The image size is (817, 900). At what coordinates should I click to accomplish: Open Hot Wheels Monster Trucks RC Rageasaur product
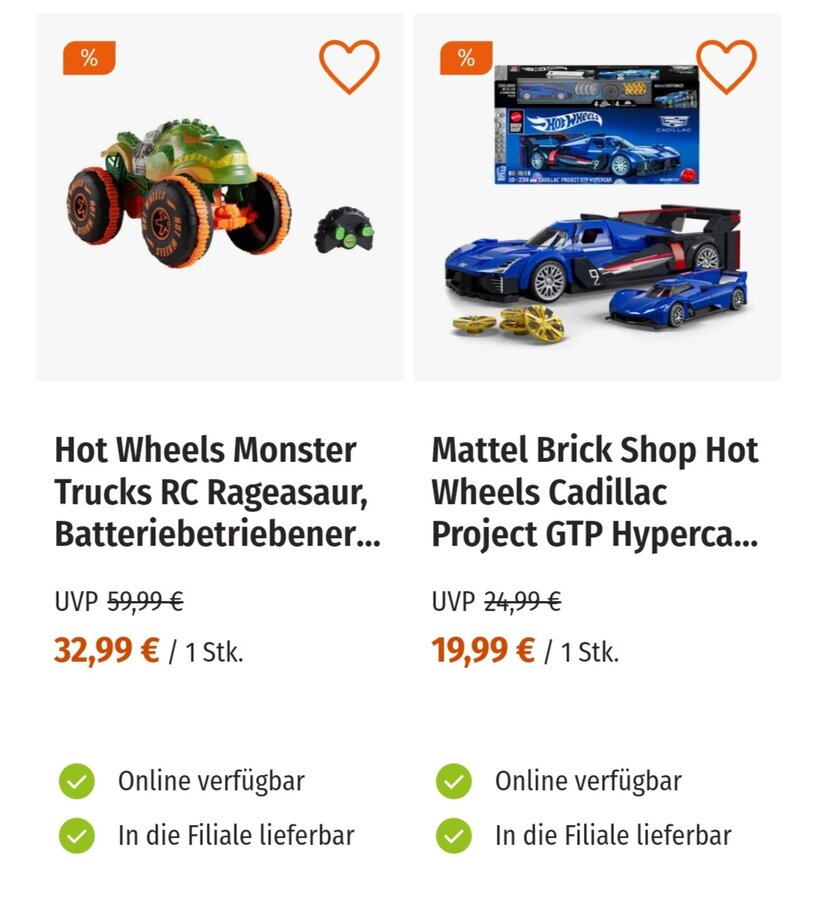pyautogui.click(x=217, y=492)
